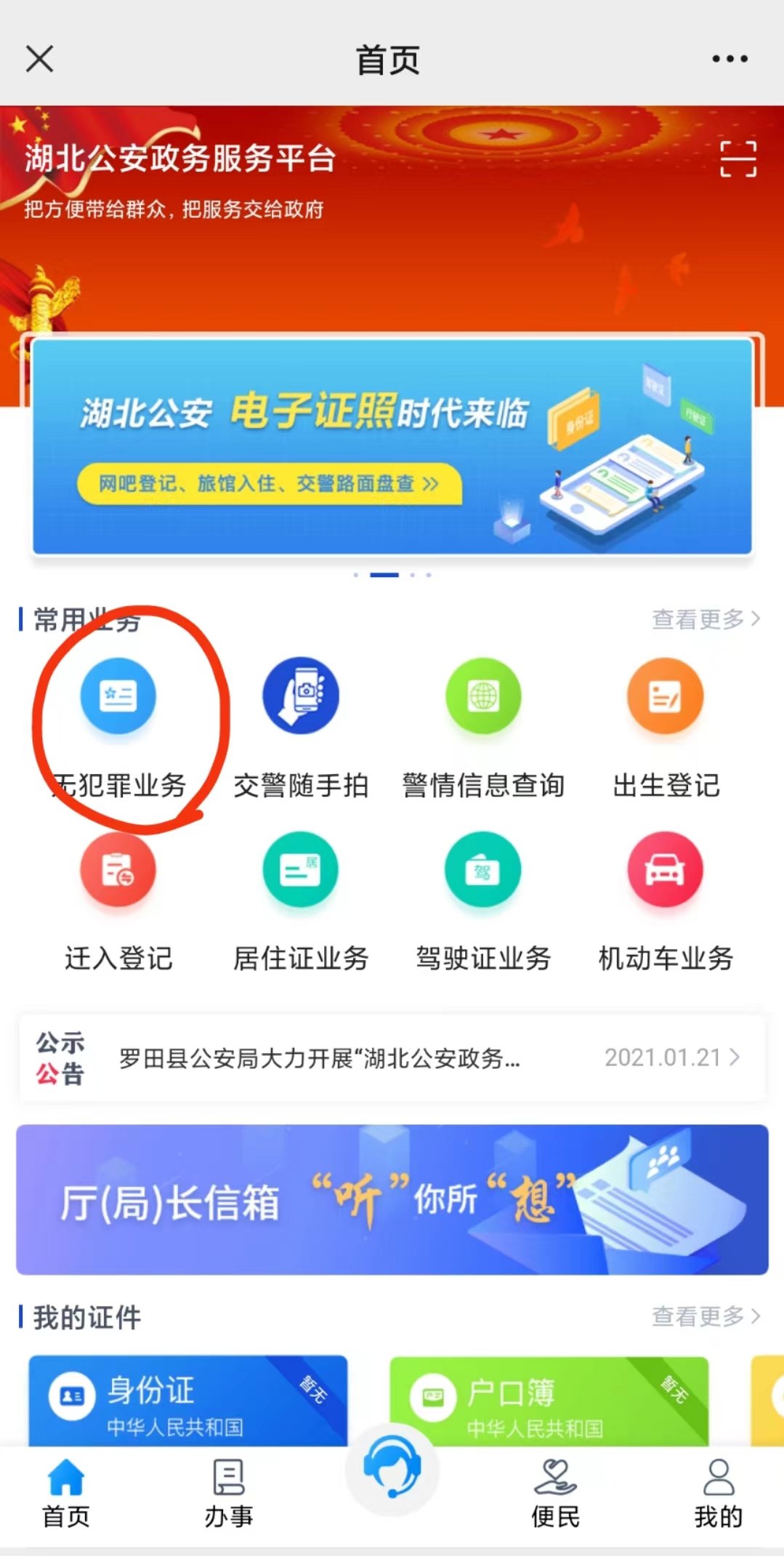Go to 迁入登记
This screenshot has height=1556, width=784.
click(x=118, y=870)
